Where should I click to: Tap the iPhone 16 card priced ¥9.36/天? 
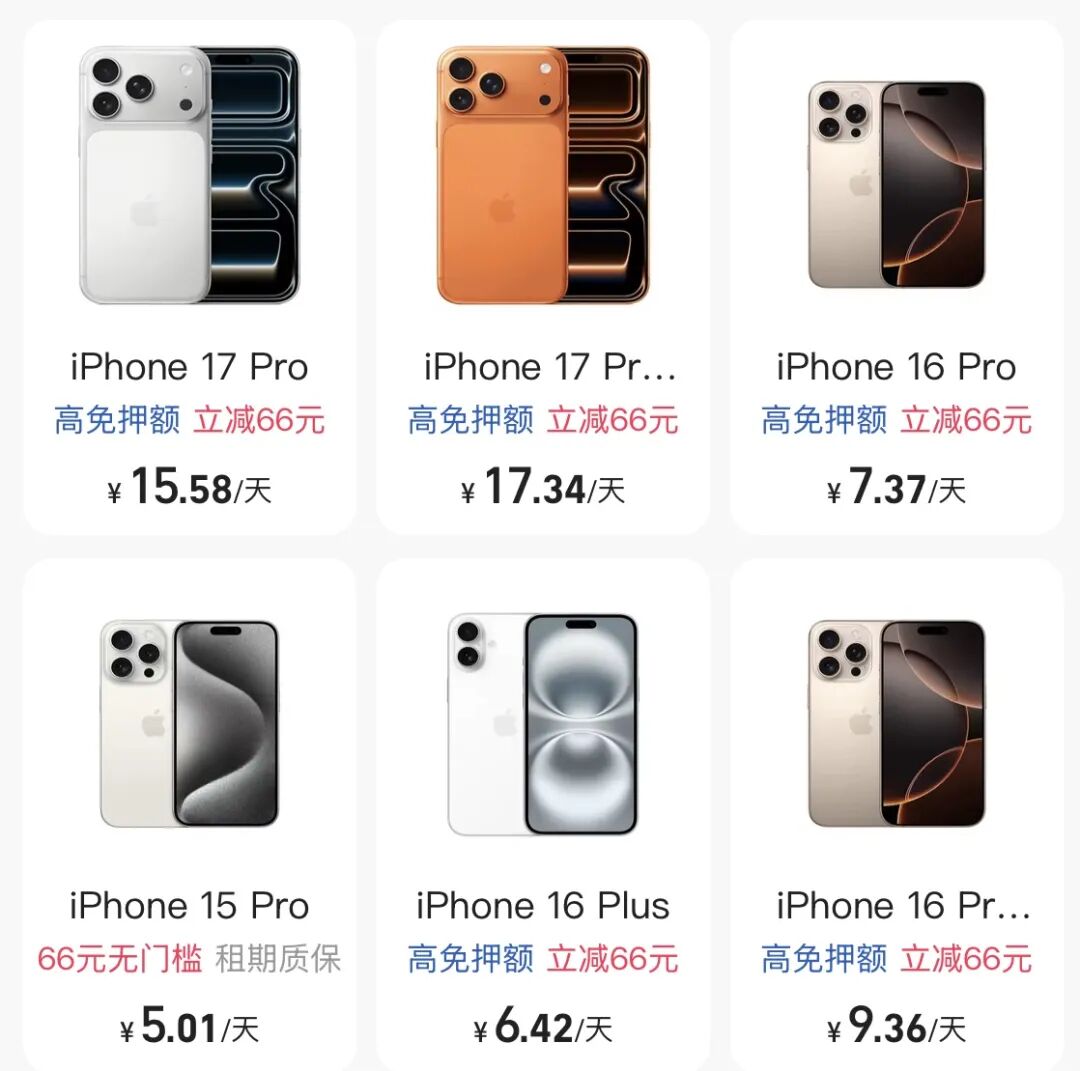(x=896, y=815)
